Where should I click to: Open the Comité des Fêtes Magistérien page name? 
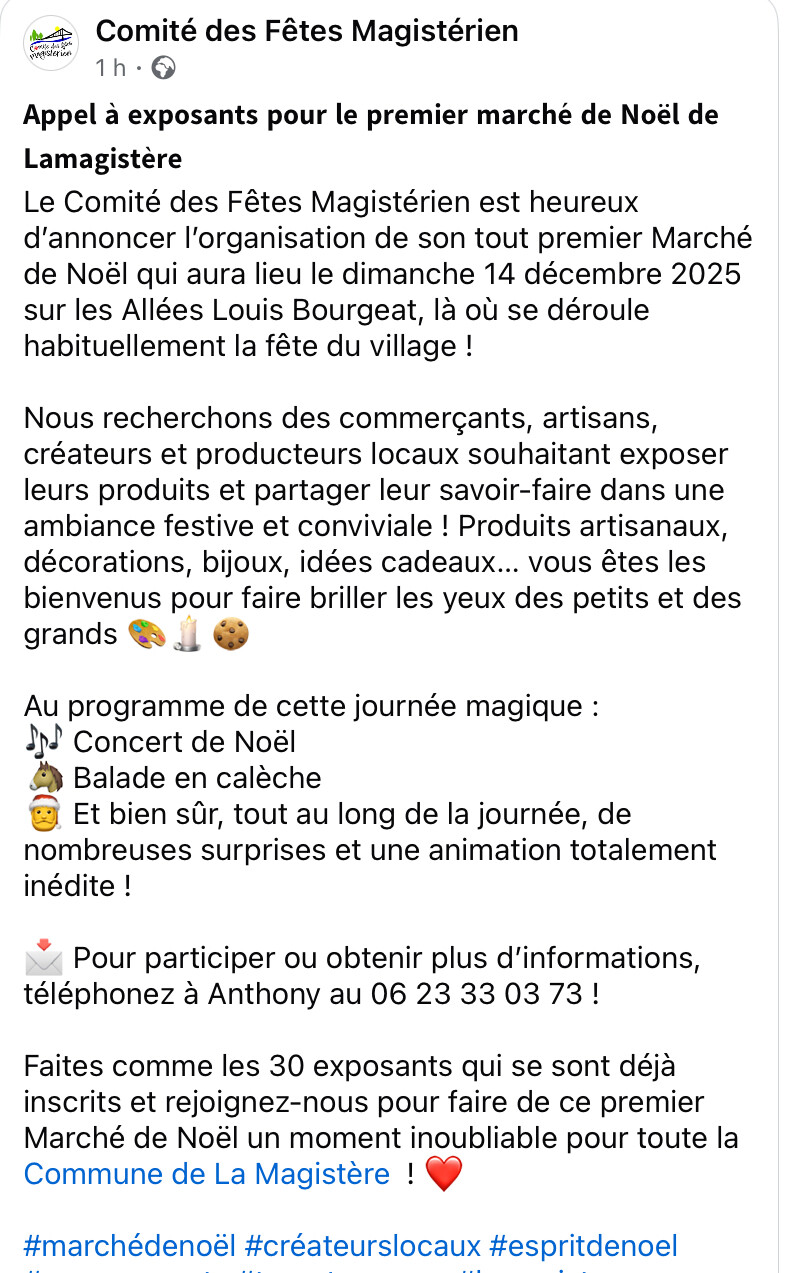(x=307, y=32)
